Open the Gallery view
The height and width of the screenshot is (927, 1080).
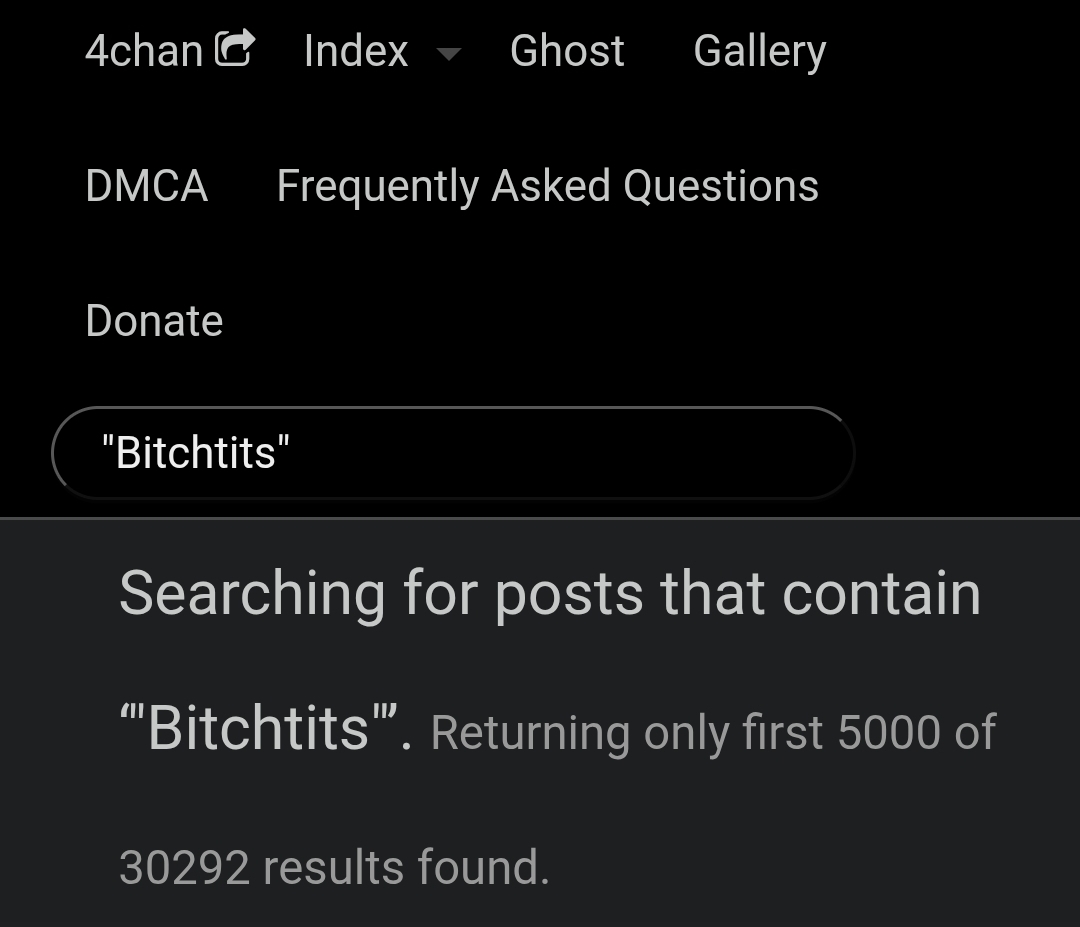pyautogui.click(x=759, y=50)
